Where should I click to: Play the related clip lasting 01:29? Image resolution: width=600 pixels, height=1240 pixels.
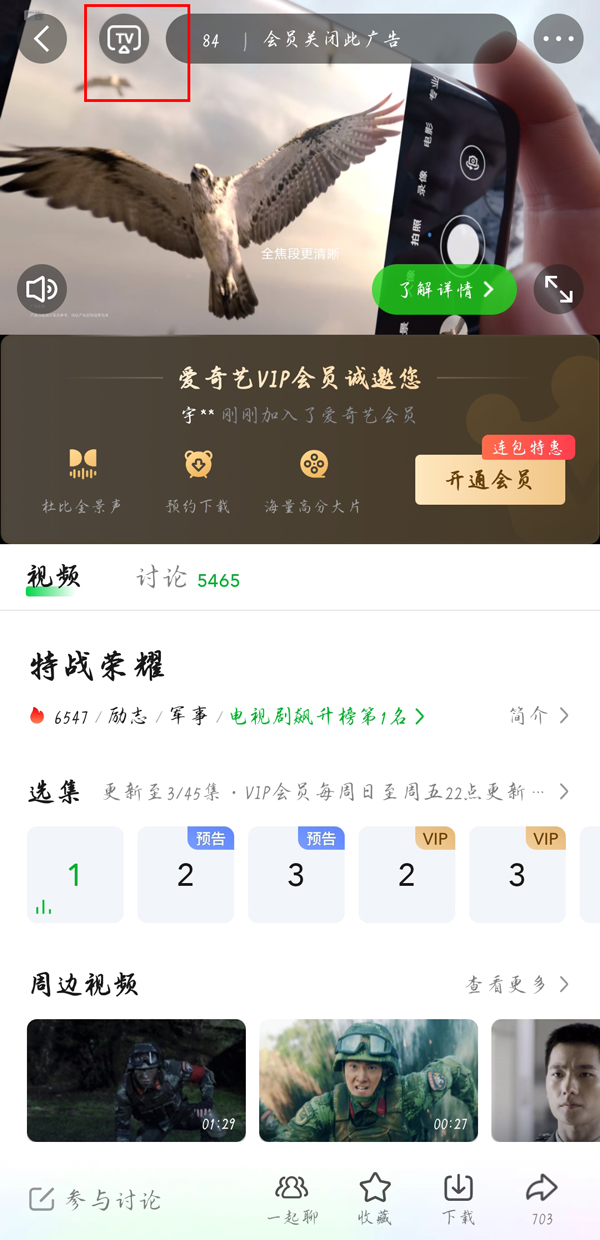tap(136, 1080)
